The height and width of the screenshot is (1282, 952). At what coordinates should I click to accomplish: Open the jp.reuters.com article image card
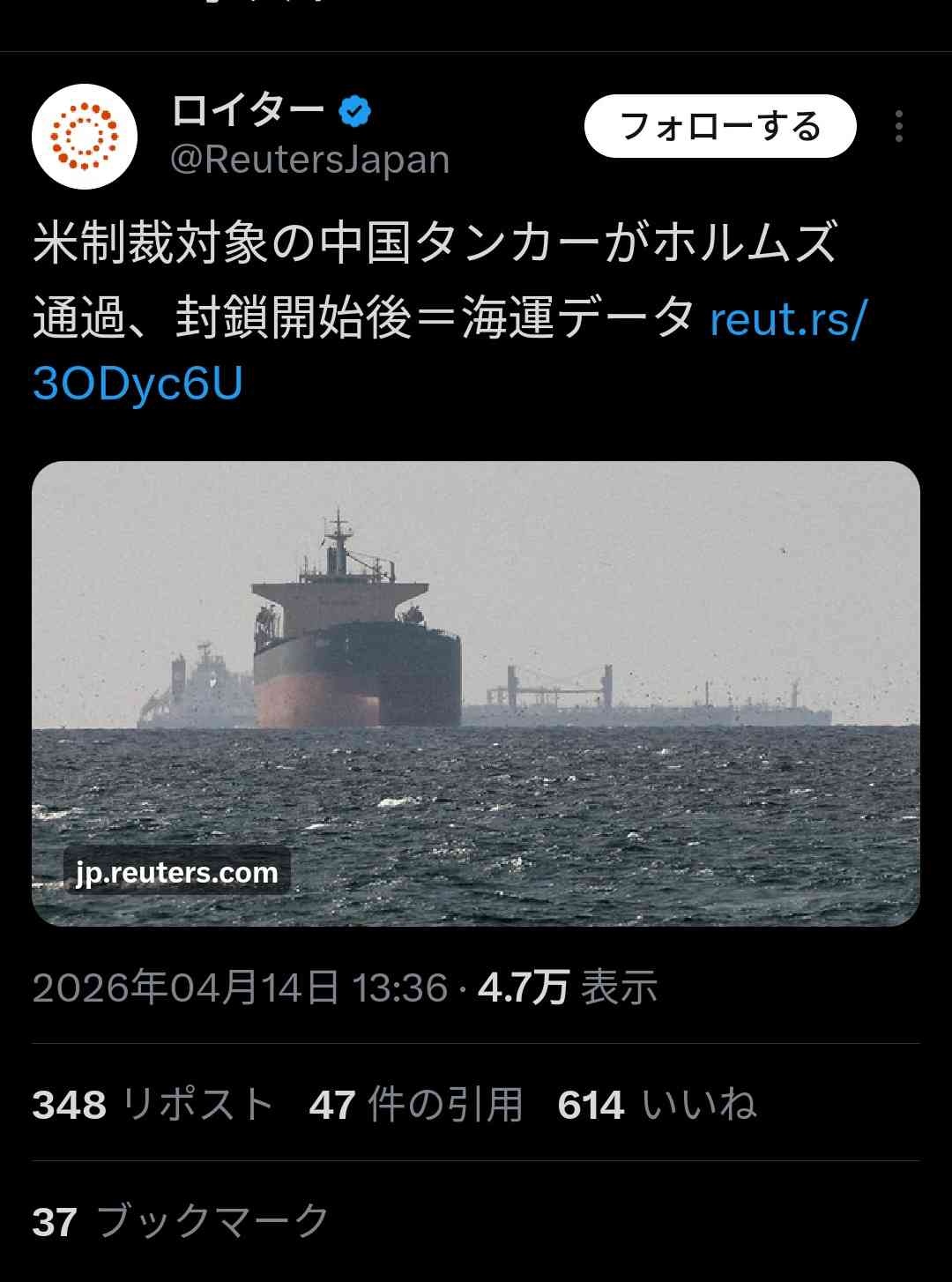pyautogui.click(x=476, y=693)
